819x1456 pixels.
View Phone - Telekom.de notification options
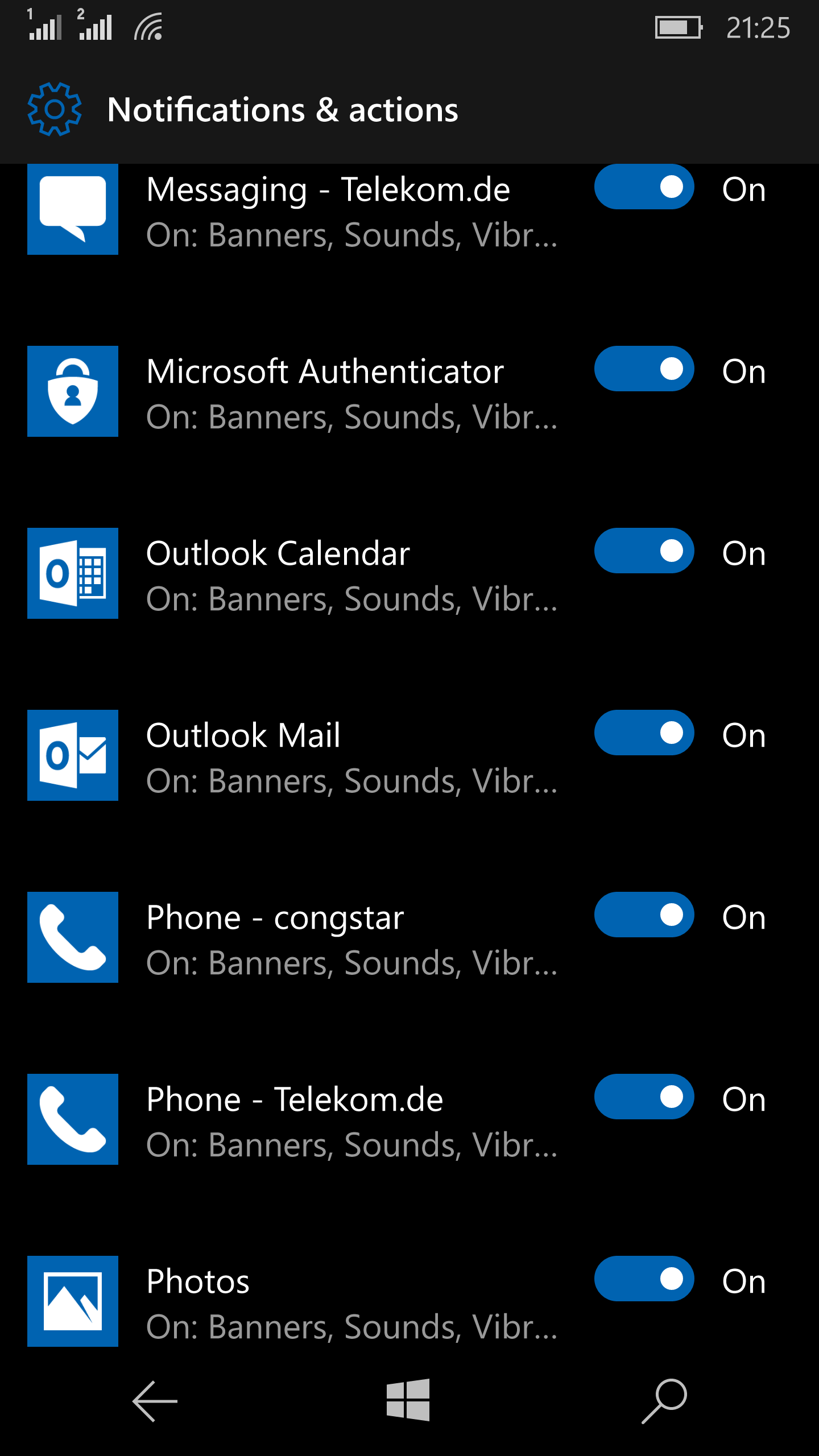coord(295,1122)
